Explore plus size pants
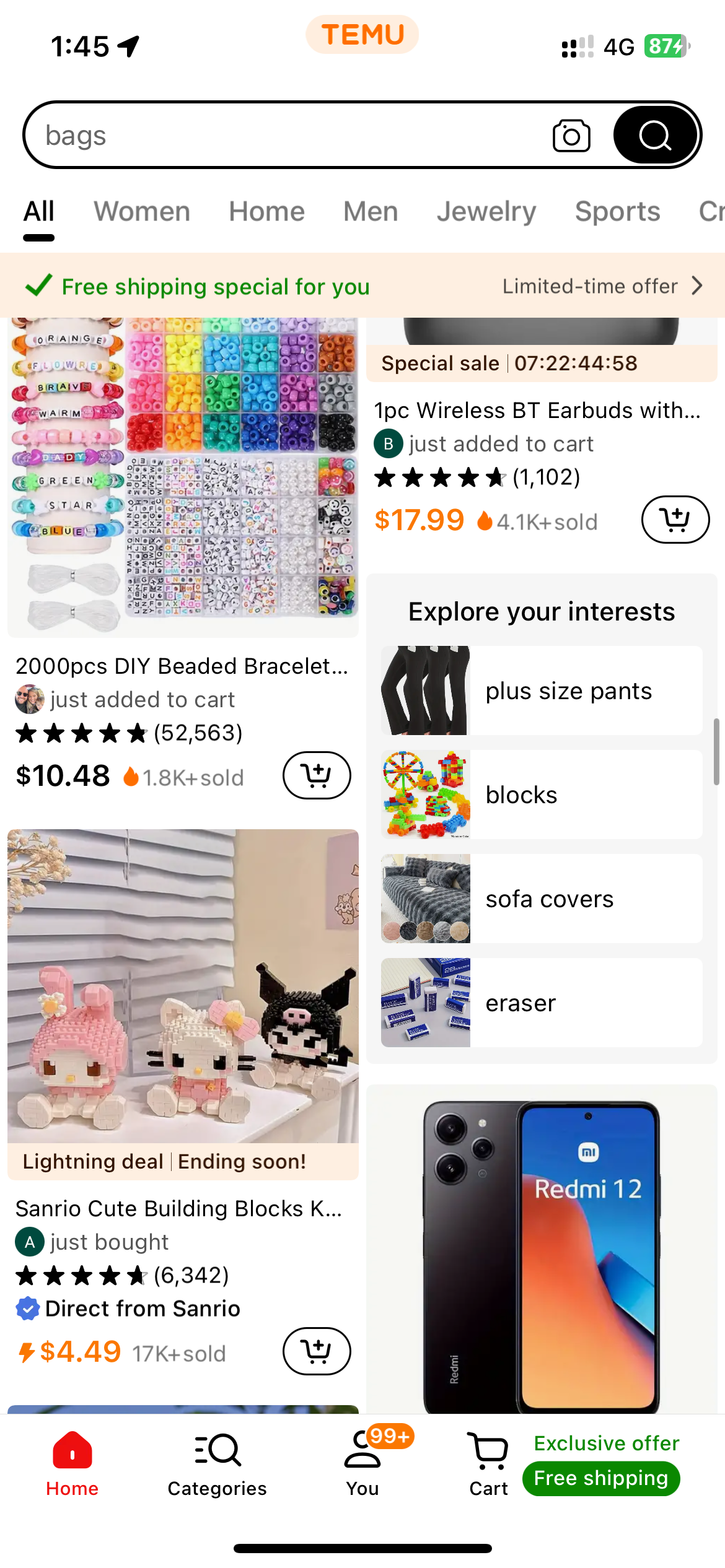 [542, 690]
